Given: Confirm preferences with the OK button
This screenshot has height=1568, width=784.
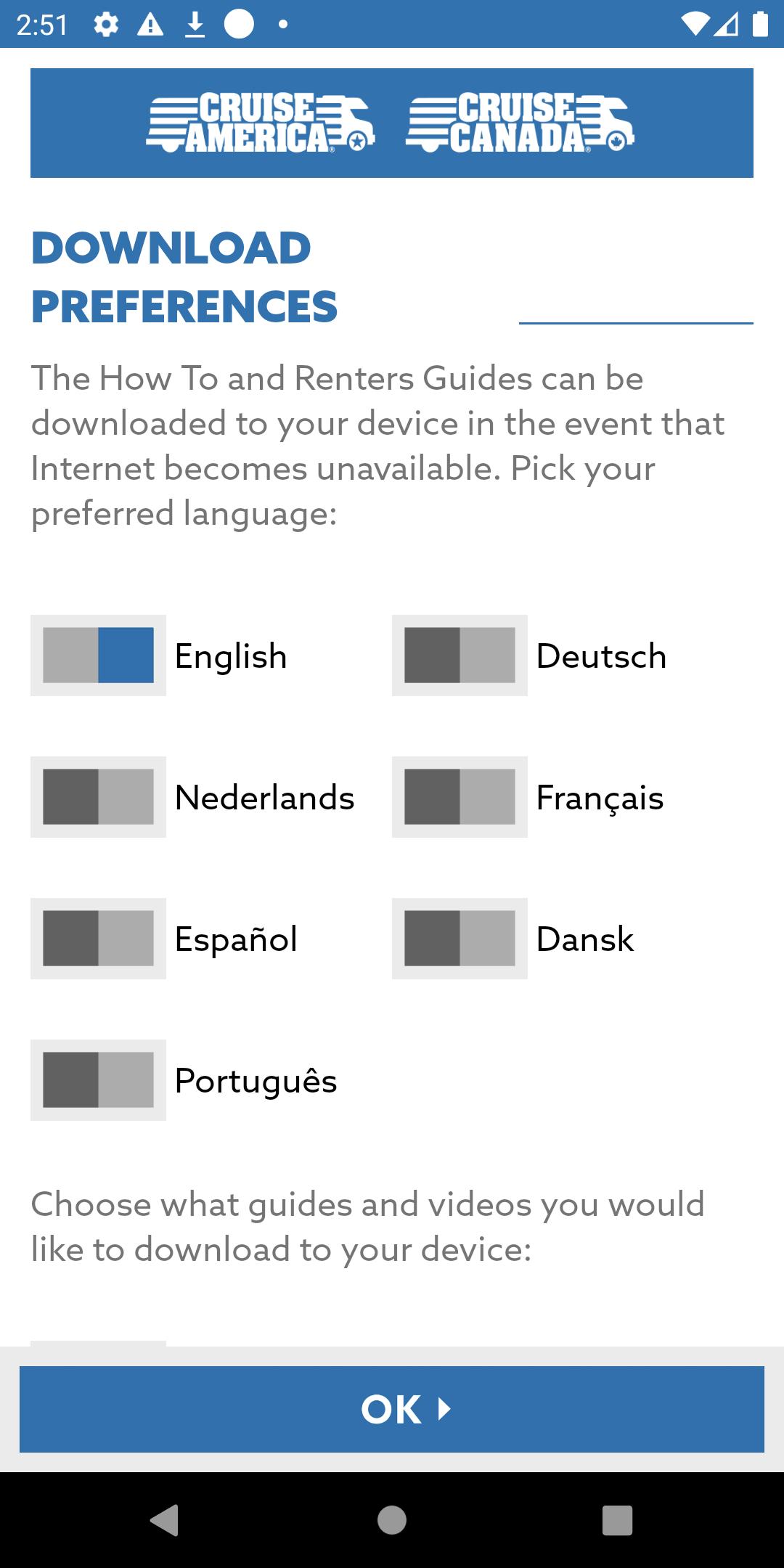Looking at the screenshot, I should coord(392,1409).
